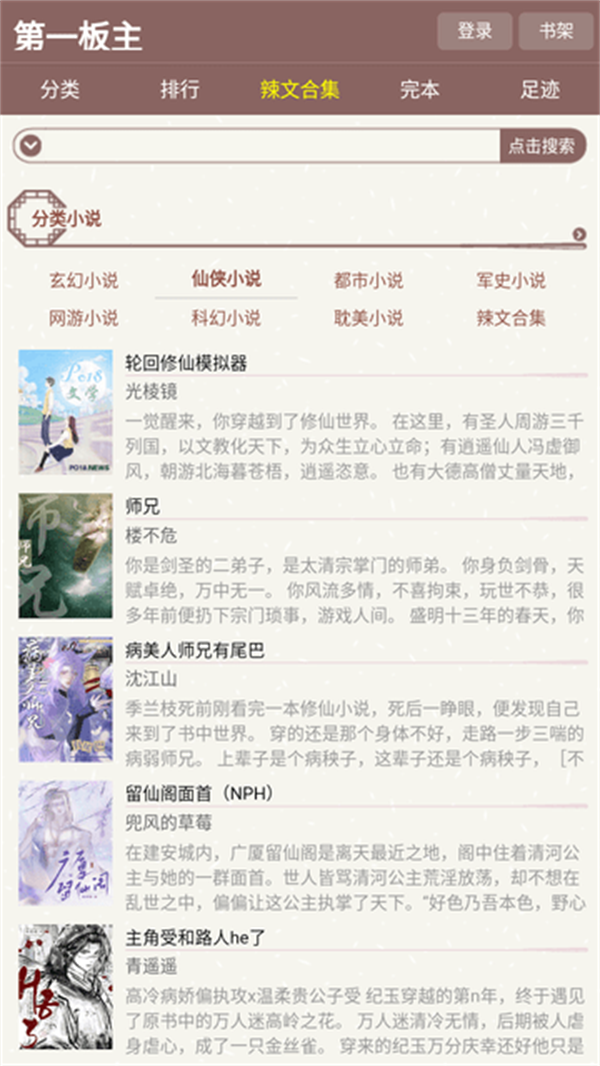View the book 病美人师兄有尾巴
This screenshot has width=600, height=1066.
coord(195,651)
